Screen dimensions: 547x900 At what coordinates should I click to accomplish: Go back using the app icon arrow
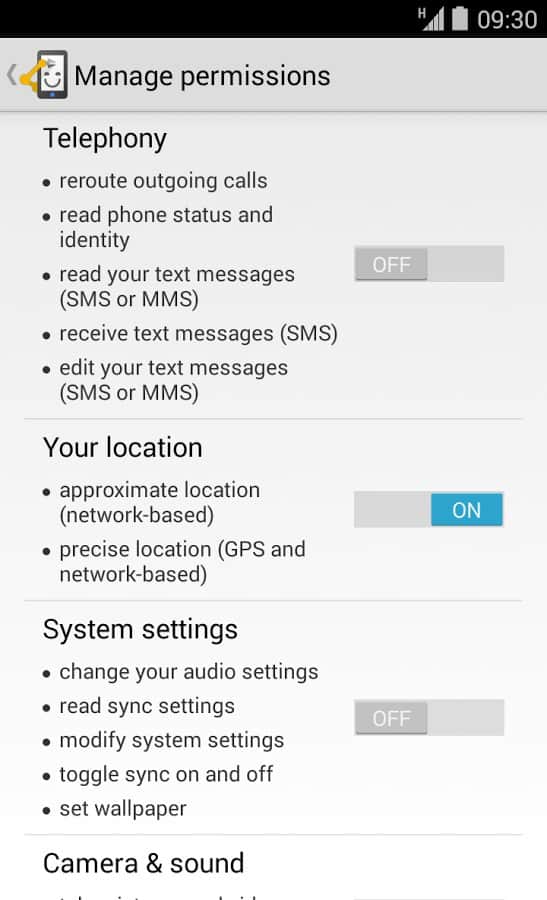click(37, 75)
